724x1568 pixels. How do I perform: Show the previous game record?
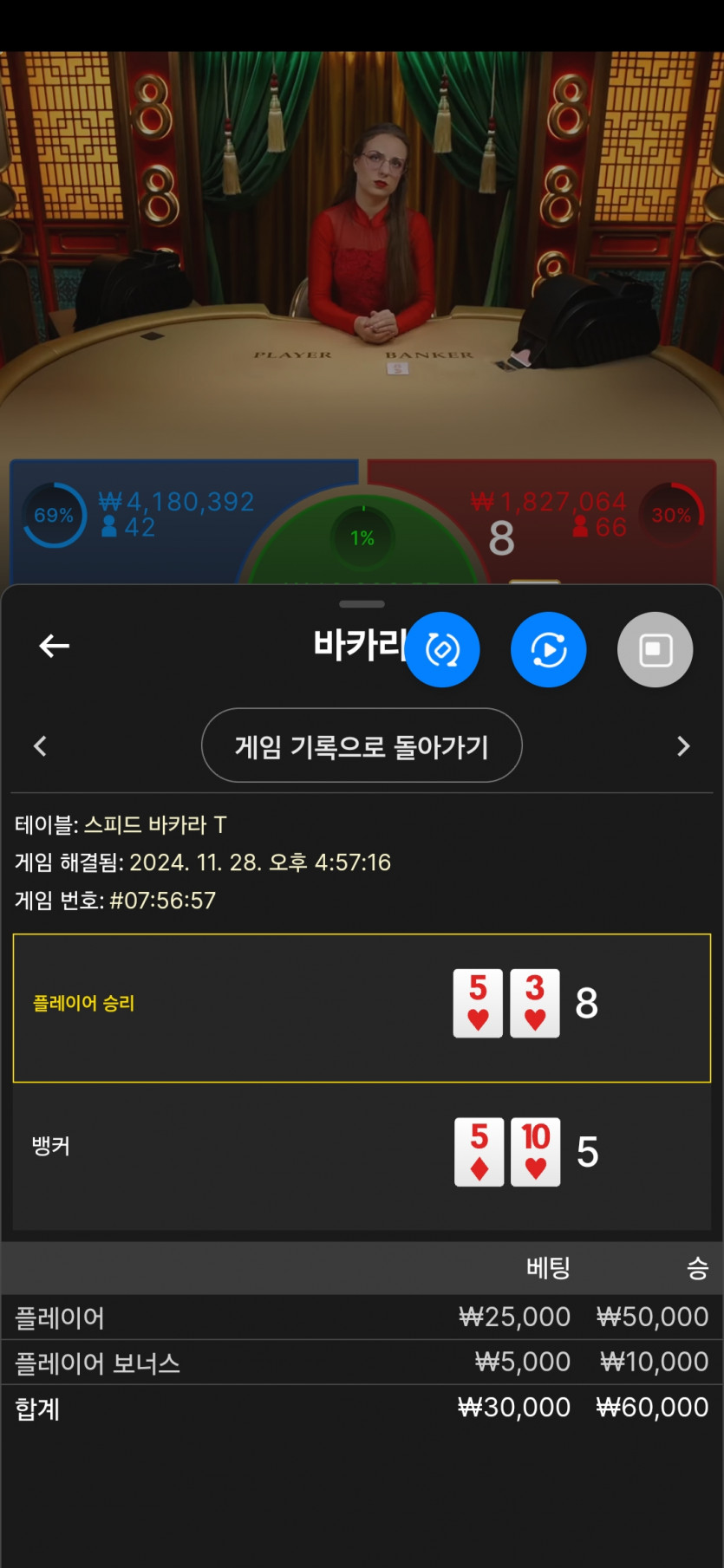pos(40,746)
